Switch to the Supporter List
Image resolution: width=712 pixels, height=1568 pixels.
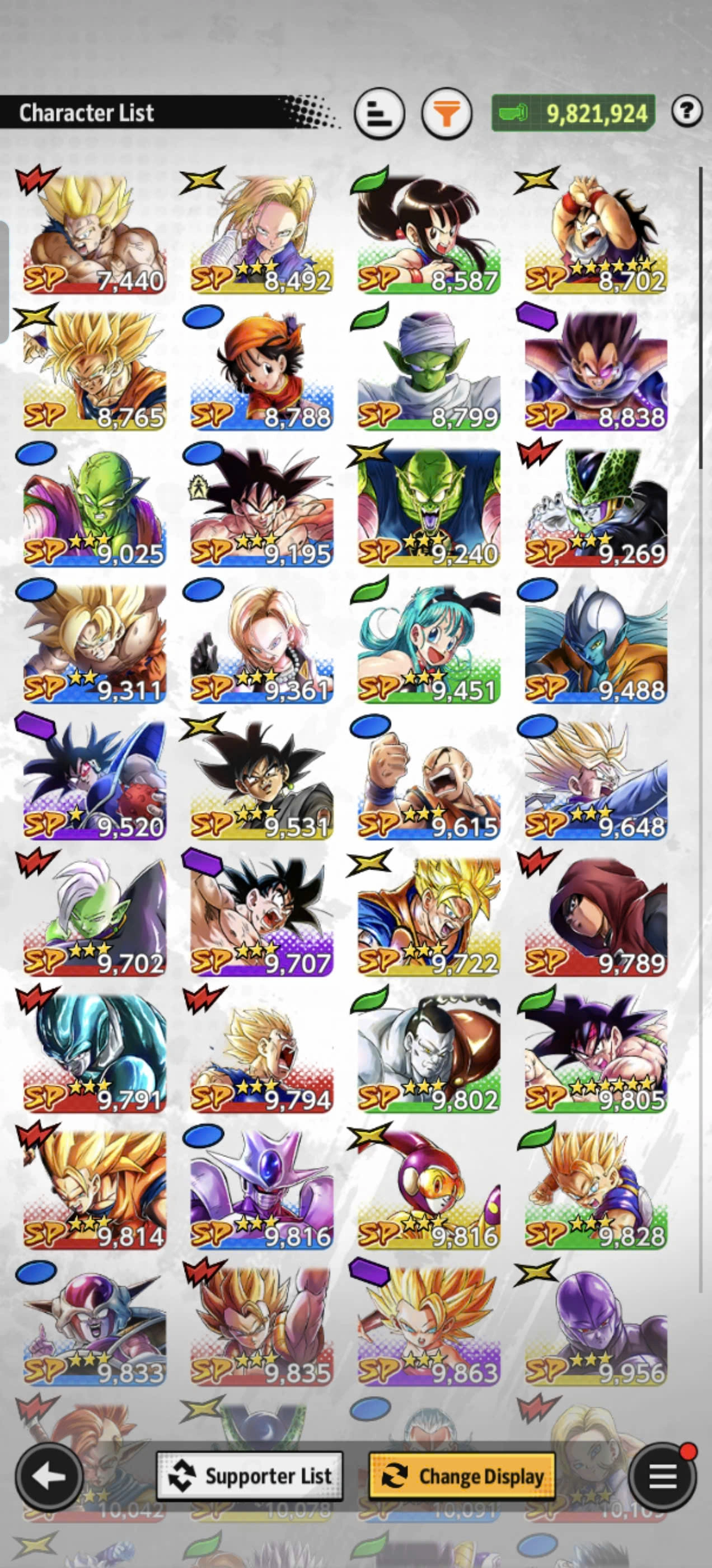(x=250, y=1476)
